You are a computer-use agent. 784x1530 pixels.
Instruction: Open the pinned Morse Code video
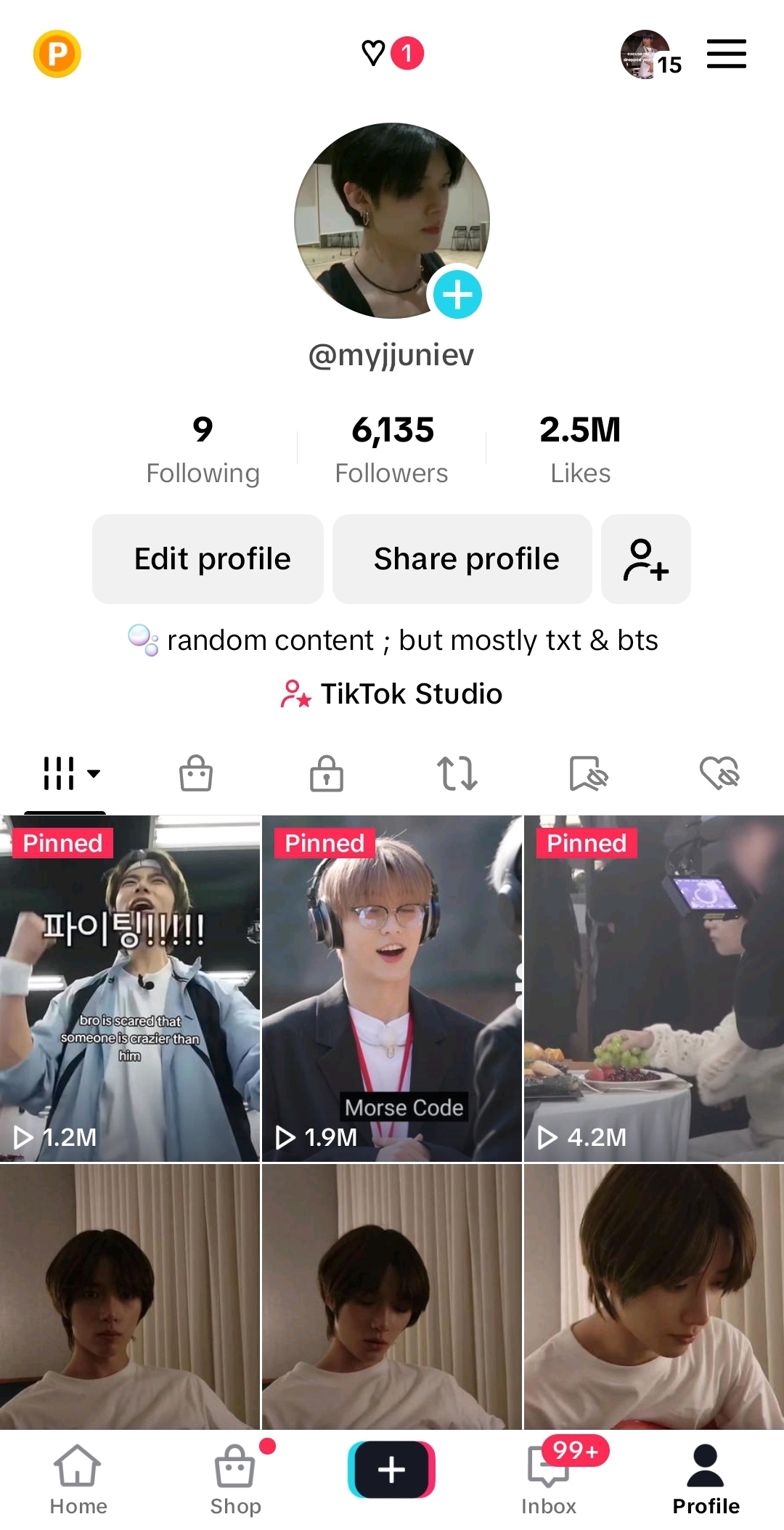point(392,988)
